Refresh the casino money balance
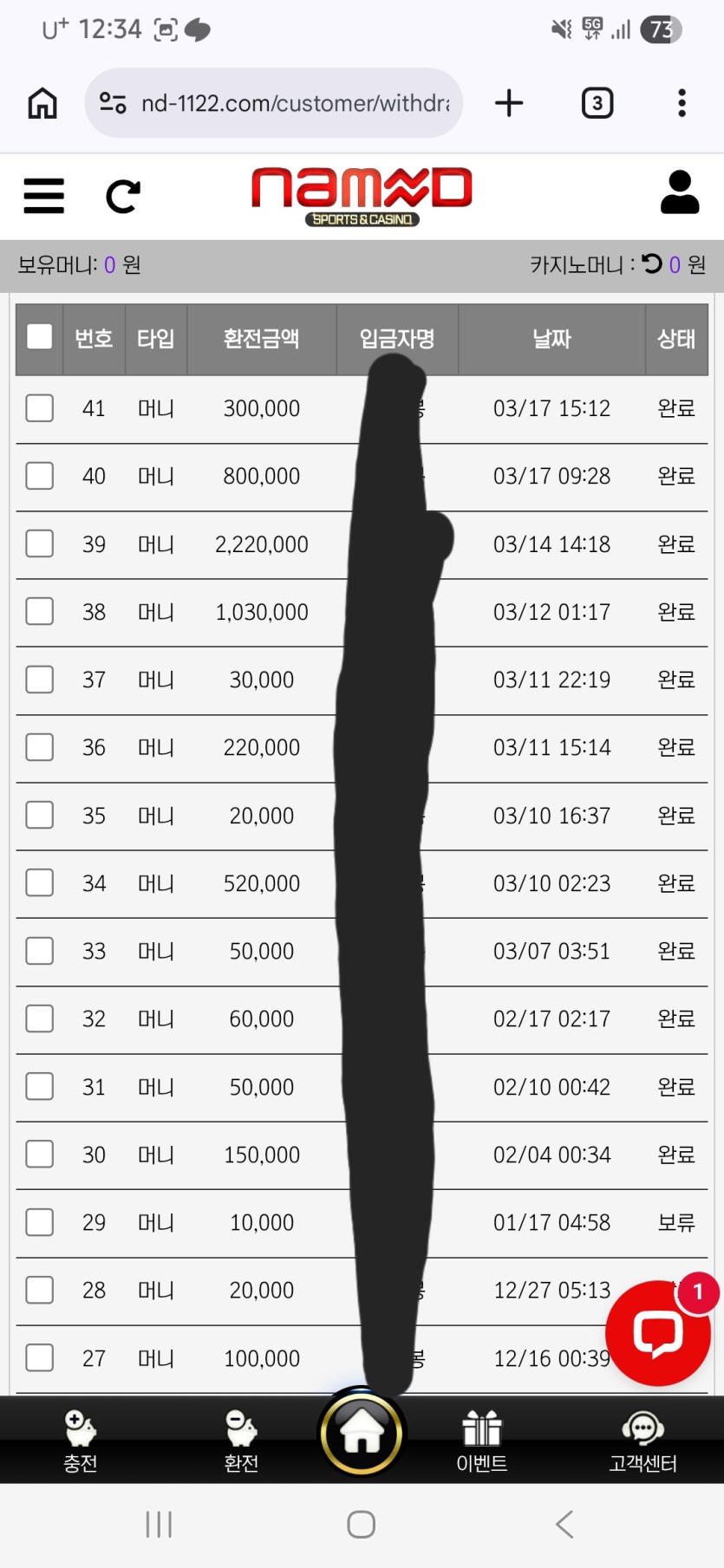The image size is (724, 1568). 652,264
